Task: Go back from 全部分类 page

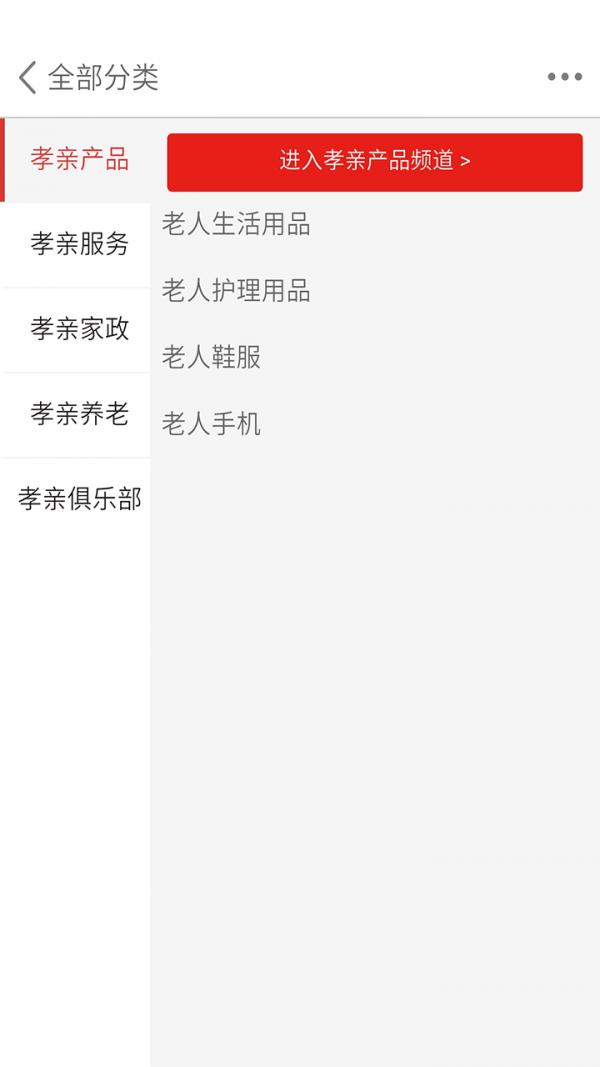Action: [28, 78]
